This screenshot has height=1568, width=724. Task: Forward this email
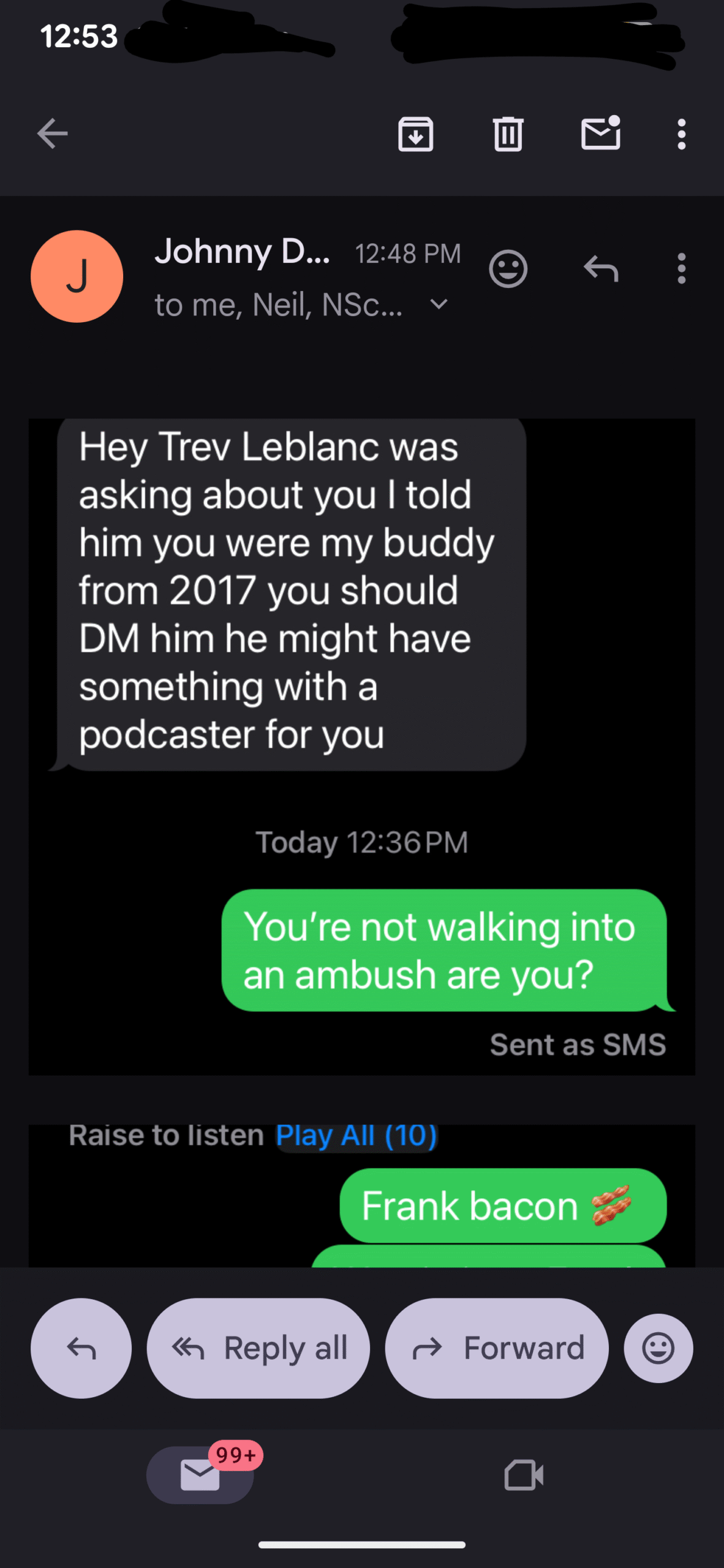(x=496, y=1348)
